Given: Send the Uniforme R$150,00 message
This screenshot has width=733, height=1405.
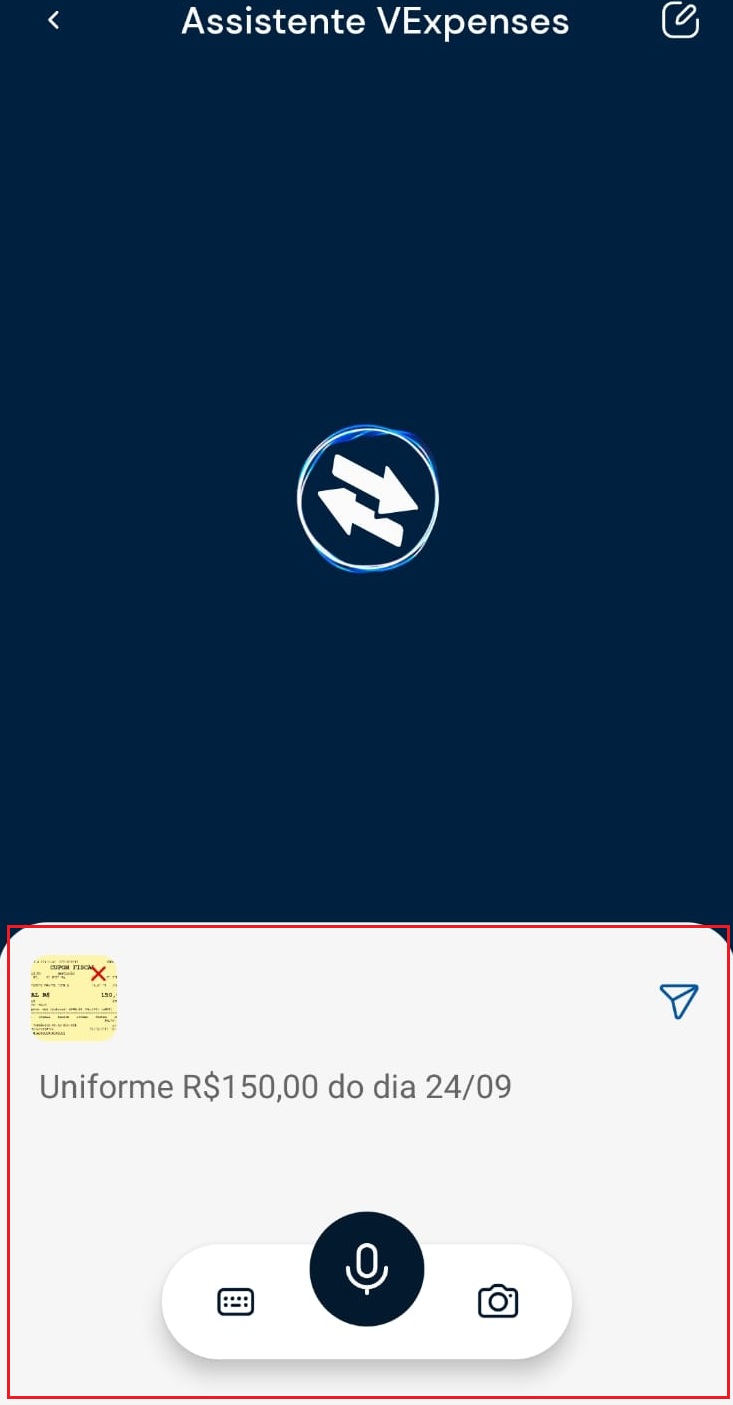Looking at the screenshot, I should 678,1000.
